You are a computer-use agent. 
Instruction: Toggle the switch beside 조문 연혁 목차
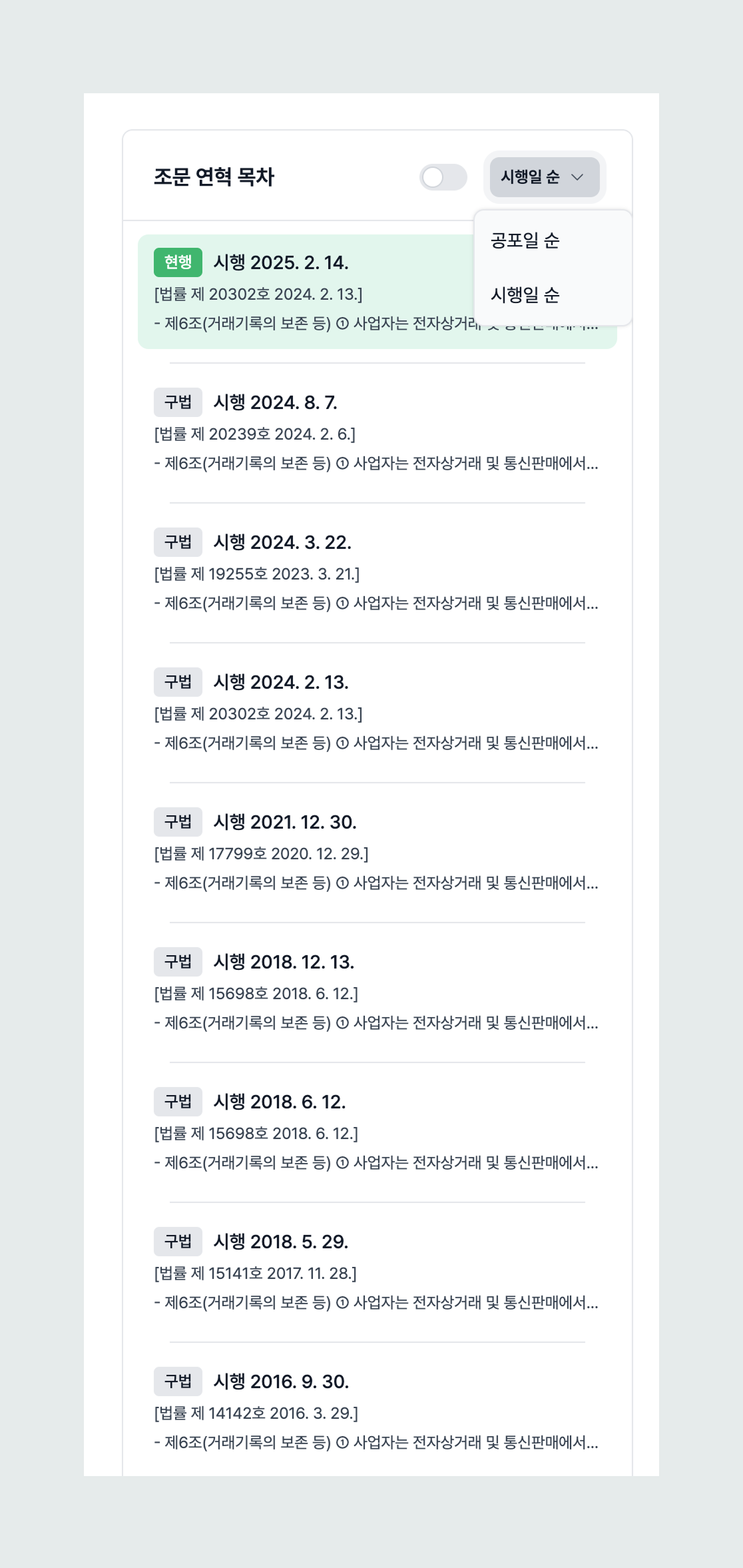coord(443,177)
